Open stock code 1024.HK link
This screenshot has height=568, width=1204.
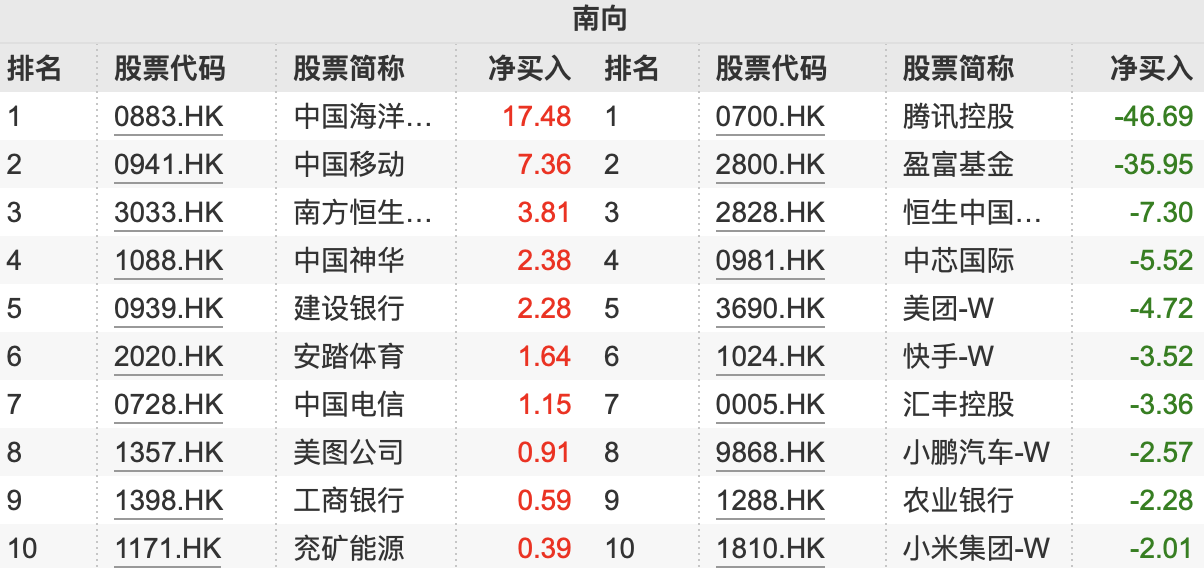(x=770, y=357)
